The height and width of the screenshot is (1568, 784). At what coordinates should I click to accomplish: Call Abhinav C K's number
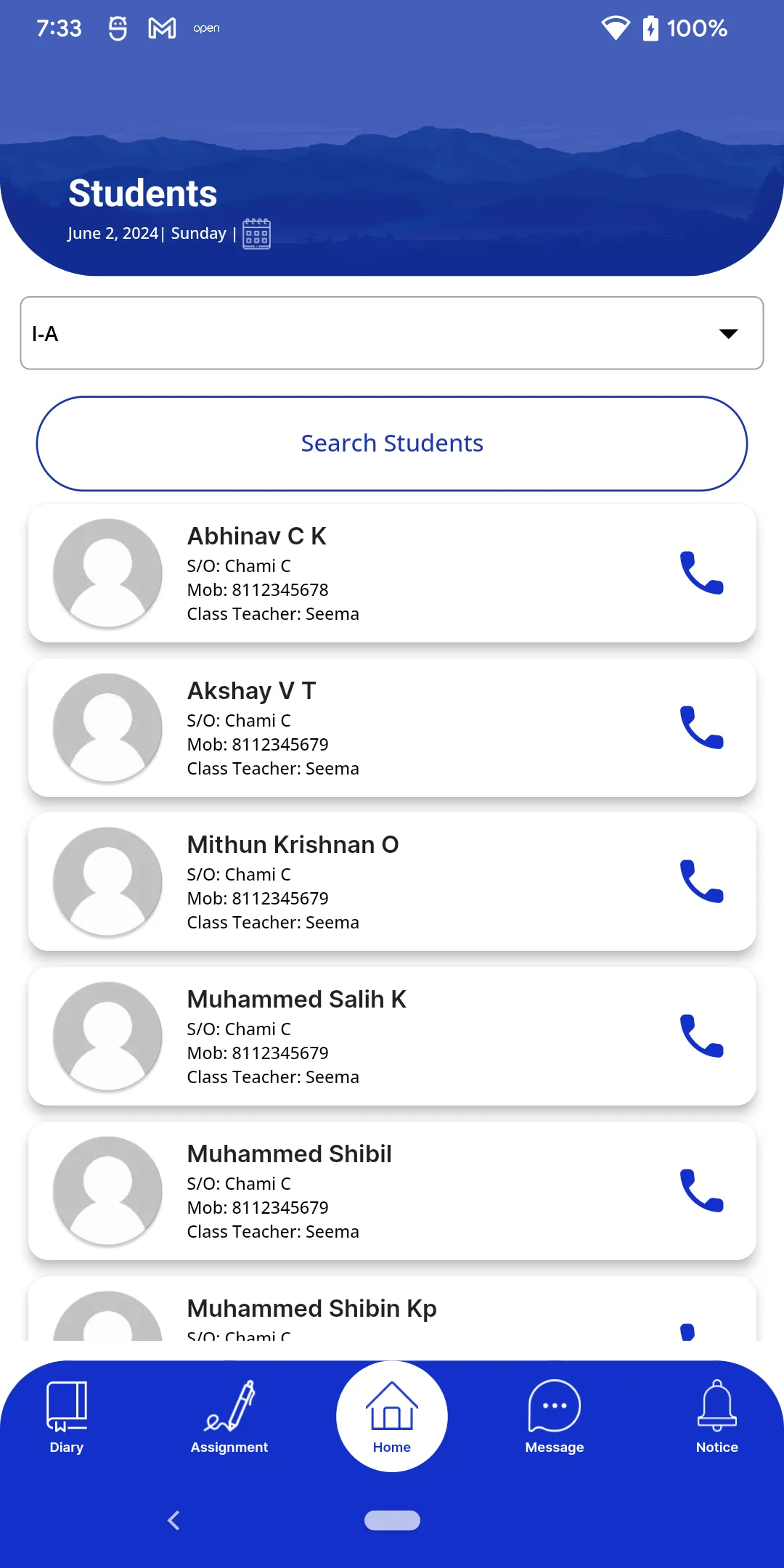click(701, 573)
